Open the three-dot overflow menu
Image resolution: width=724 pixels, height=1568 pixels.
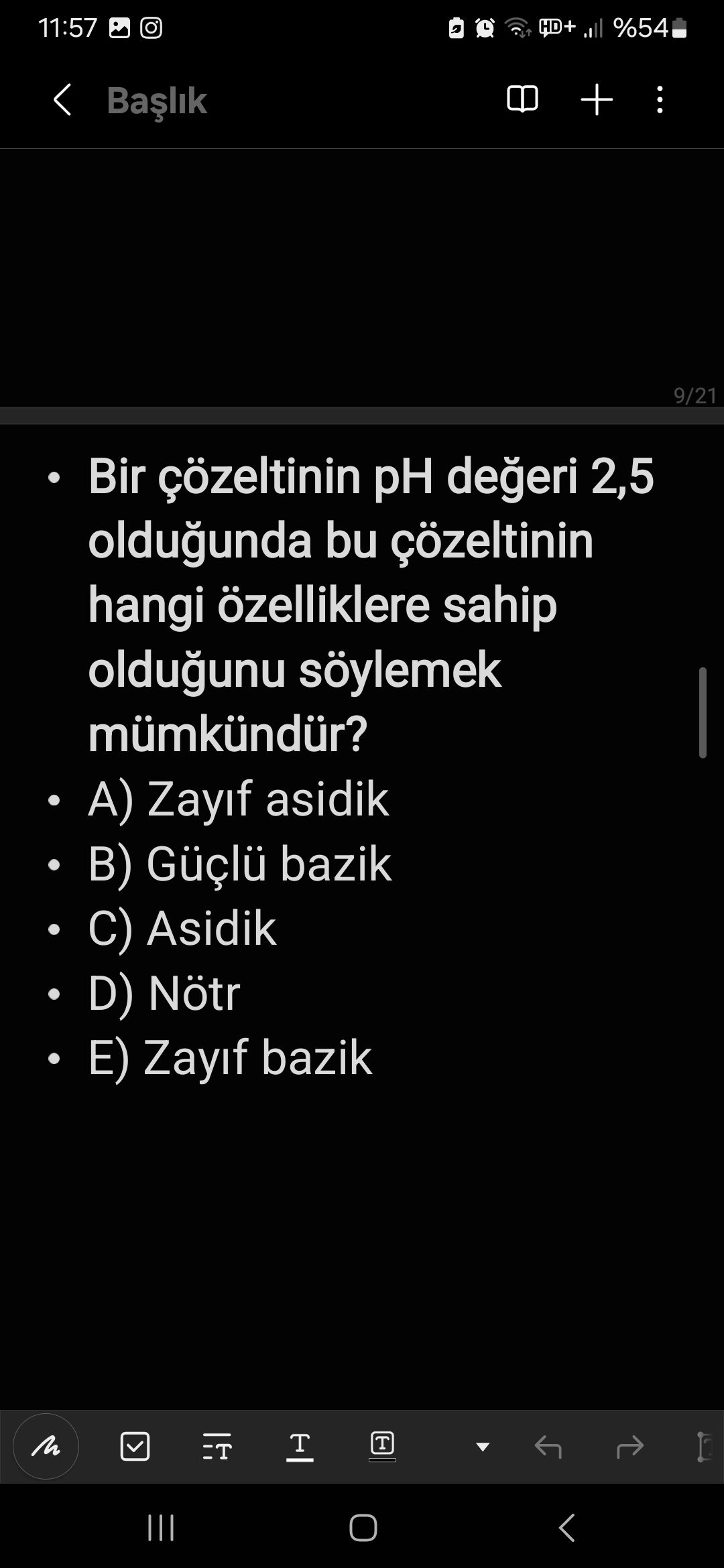pyautogui.click(x=660, y=100)
